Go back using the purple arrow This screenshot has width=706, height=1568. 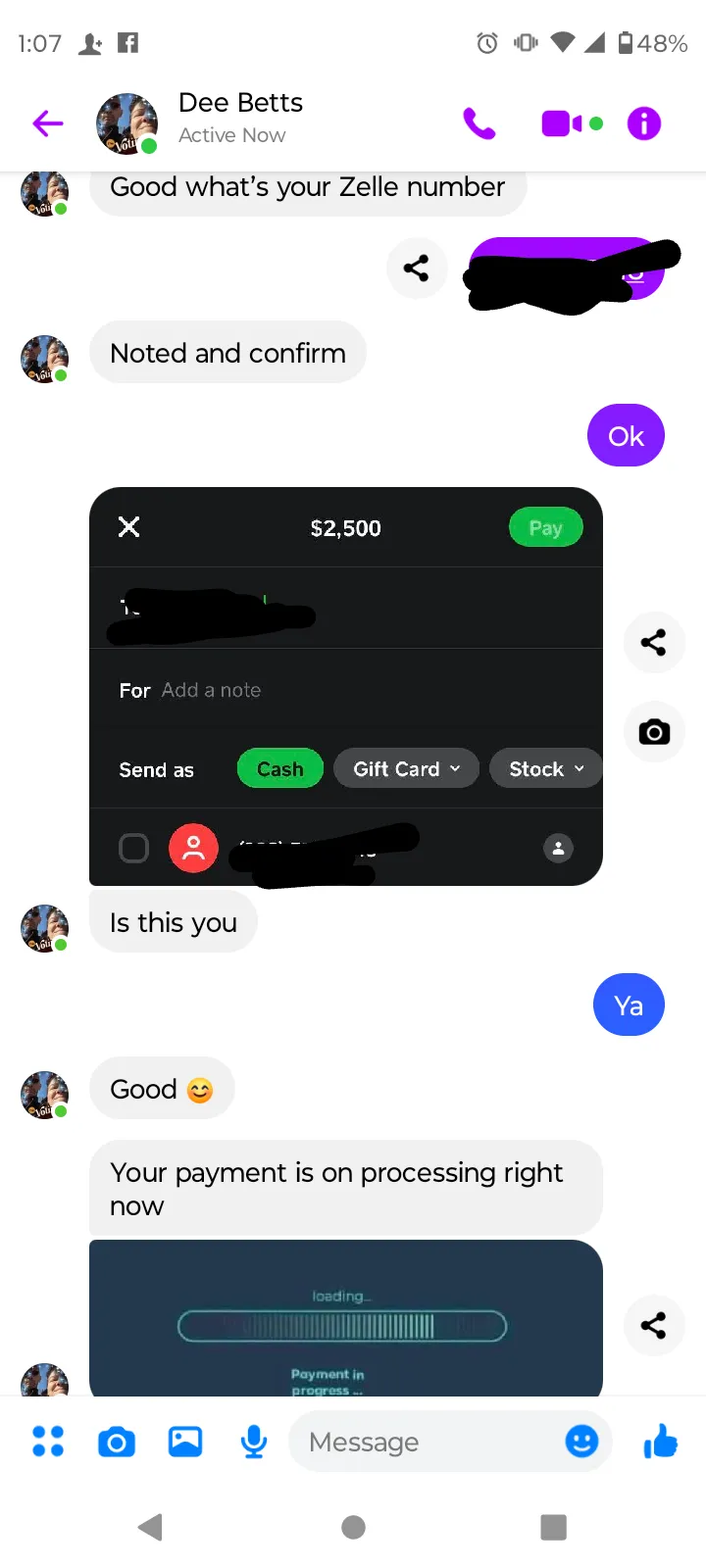tap(47, 123)
